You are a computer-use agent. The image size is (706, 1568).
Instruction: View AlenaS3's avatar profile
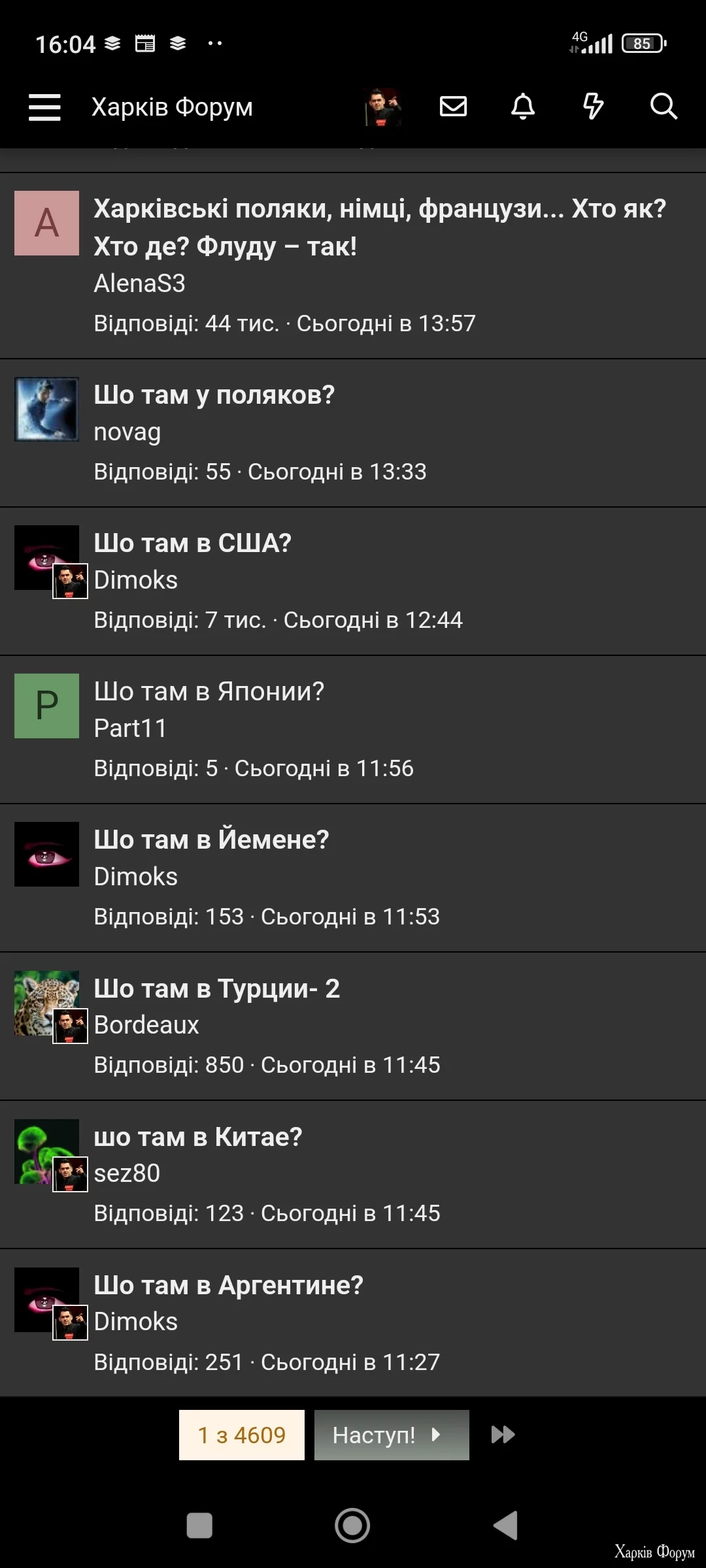click(47, 223)
